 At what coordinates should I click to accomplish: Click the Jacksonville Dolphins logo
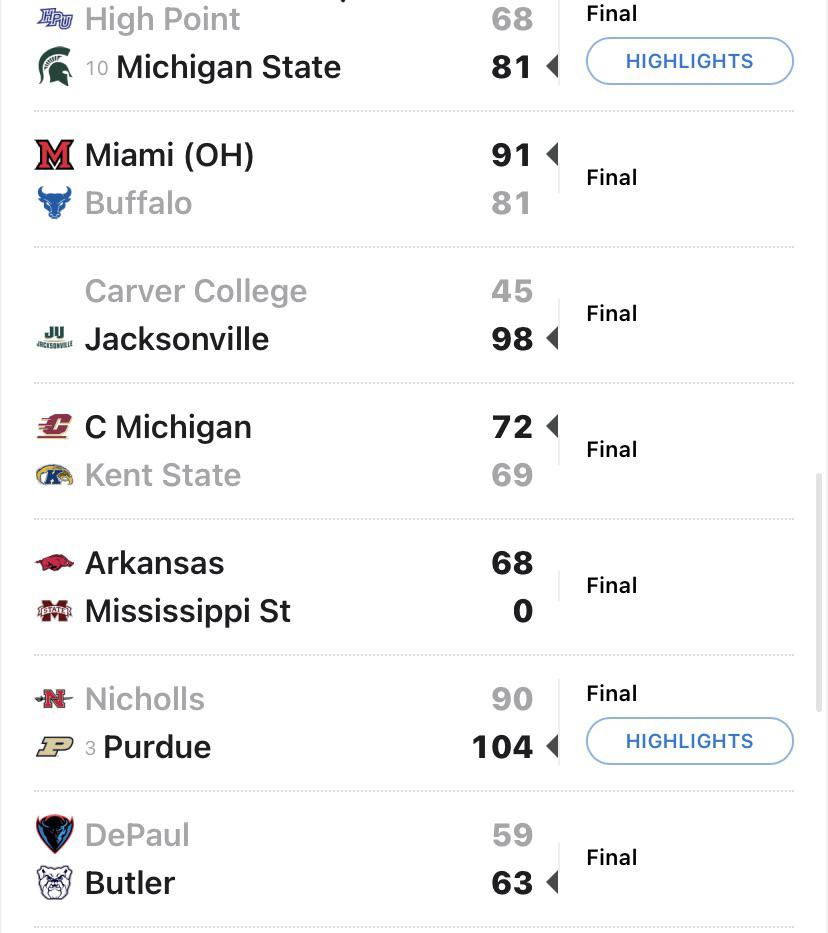coord(54,339)
